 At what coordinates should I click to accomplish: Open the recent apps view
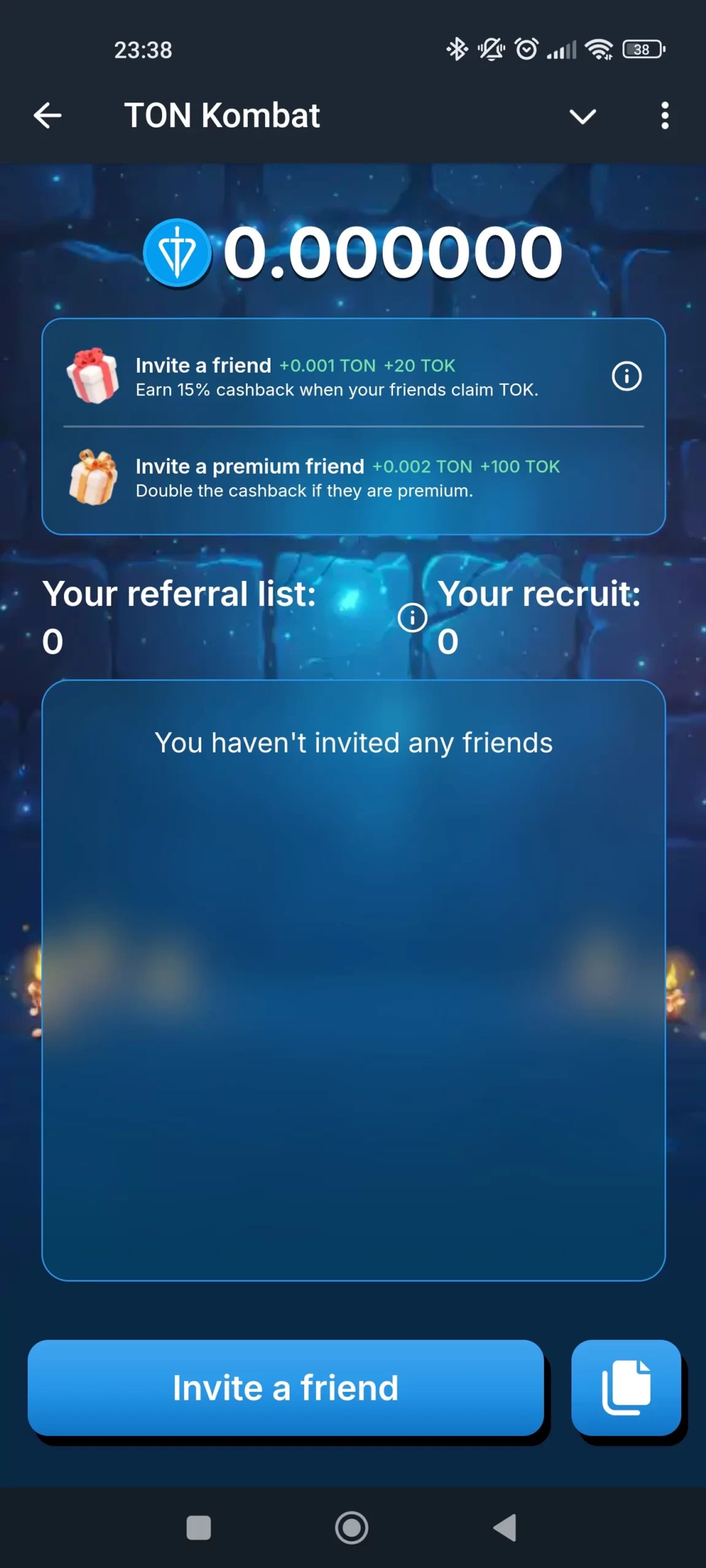[x=199, y=1527]
